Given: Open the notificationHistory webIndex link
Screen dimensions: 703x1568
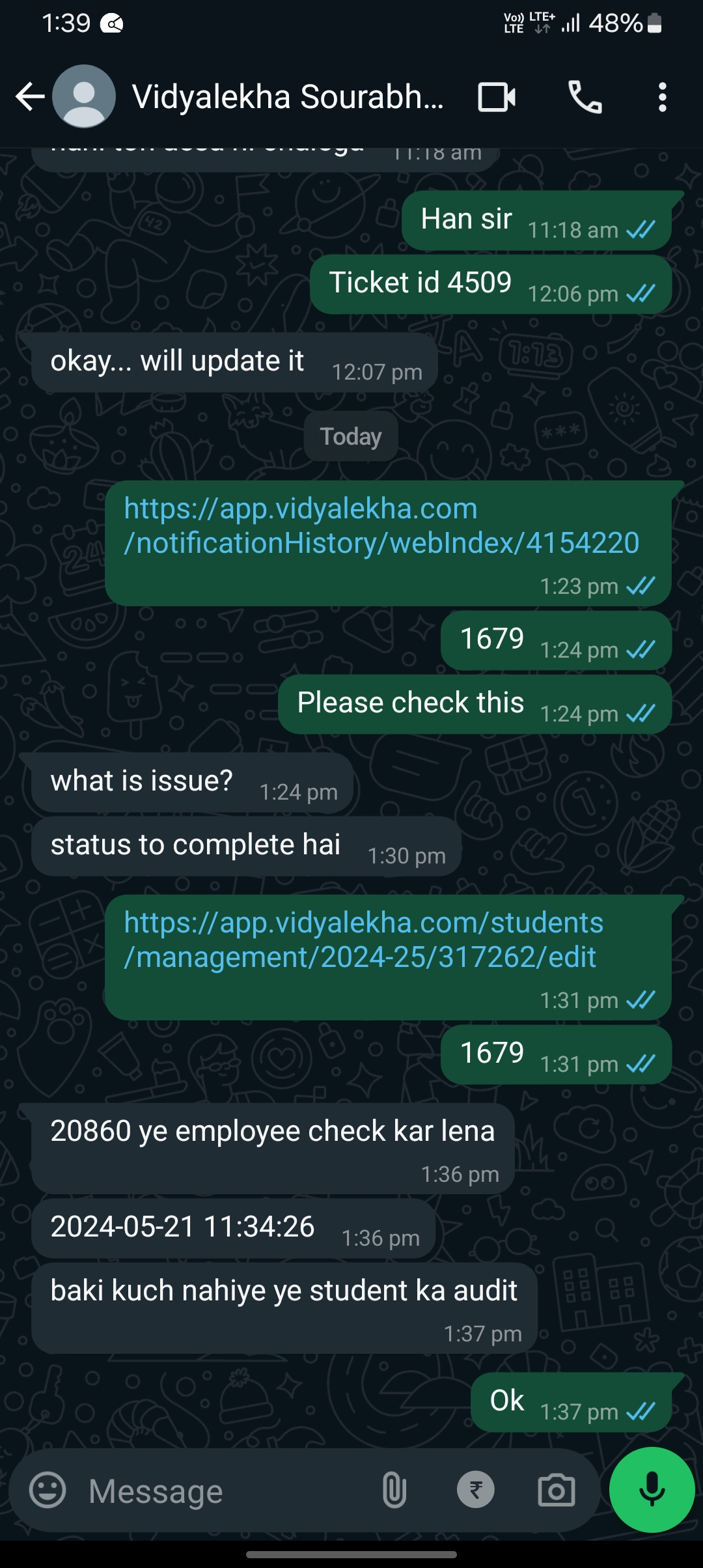Looking at the screenshot, I should pos(382,526).
